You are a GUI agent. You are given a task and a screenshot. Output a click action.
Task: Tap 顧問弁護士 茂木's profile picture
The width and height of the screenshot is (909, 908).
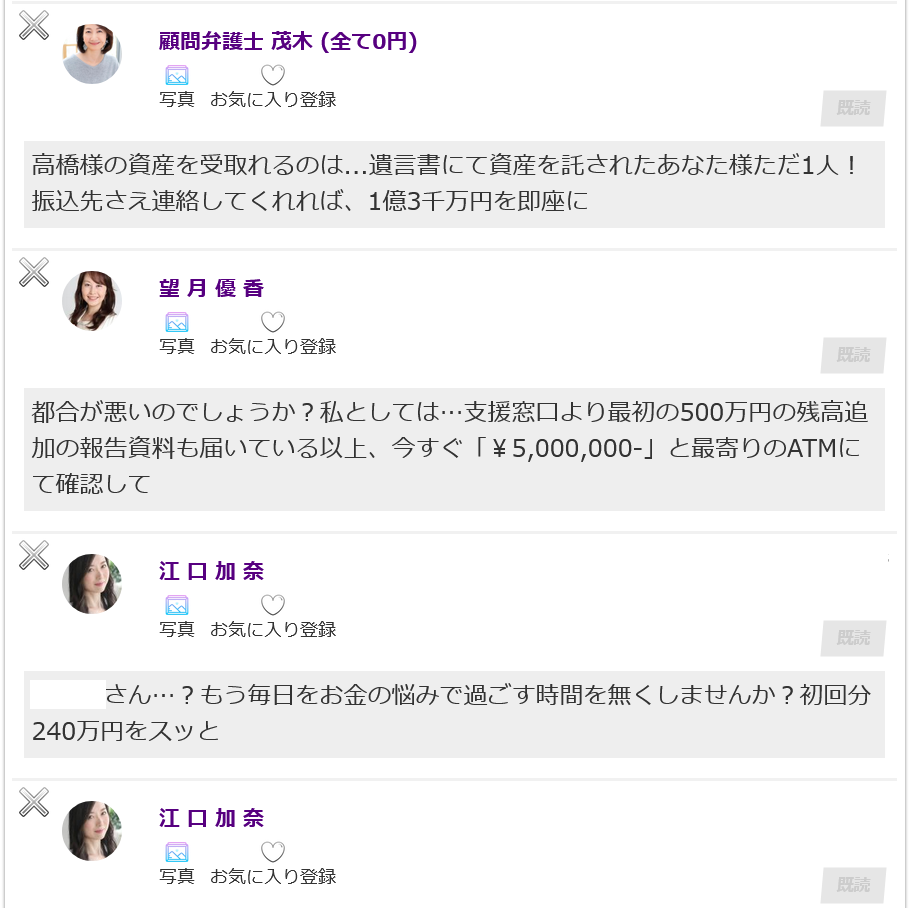pos(92,54)
